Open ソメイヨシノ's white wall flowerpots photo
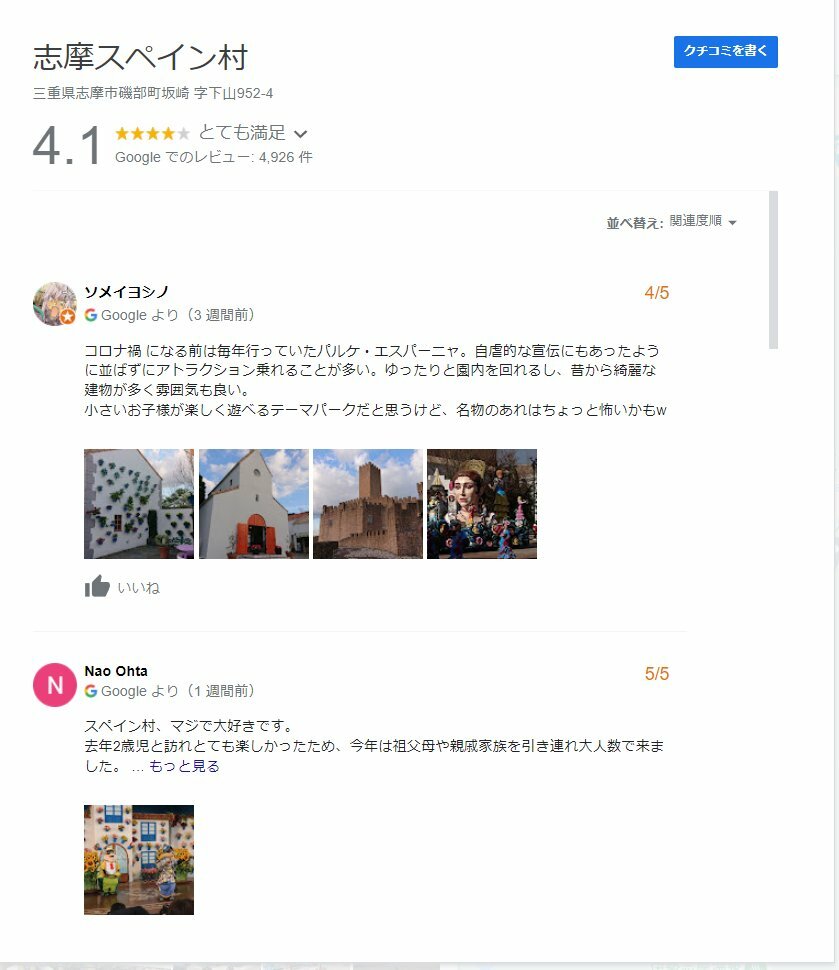The width and height of the screenshot is (839, 970). click(139, 503)
